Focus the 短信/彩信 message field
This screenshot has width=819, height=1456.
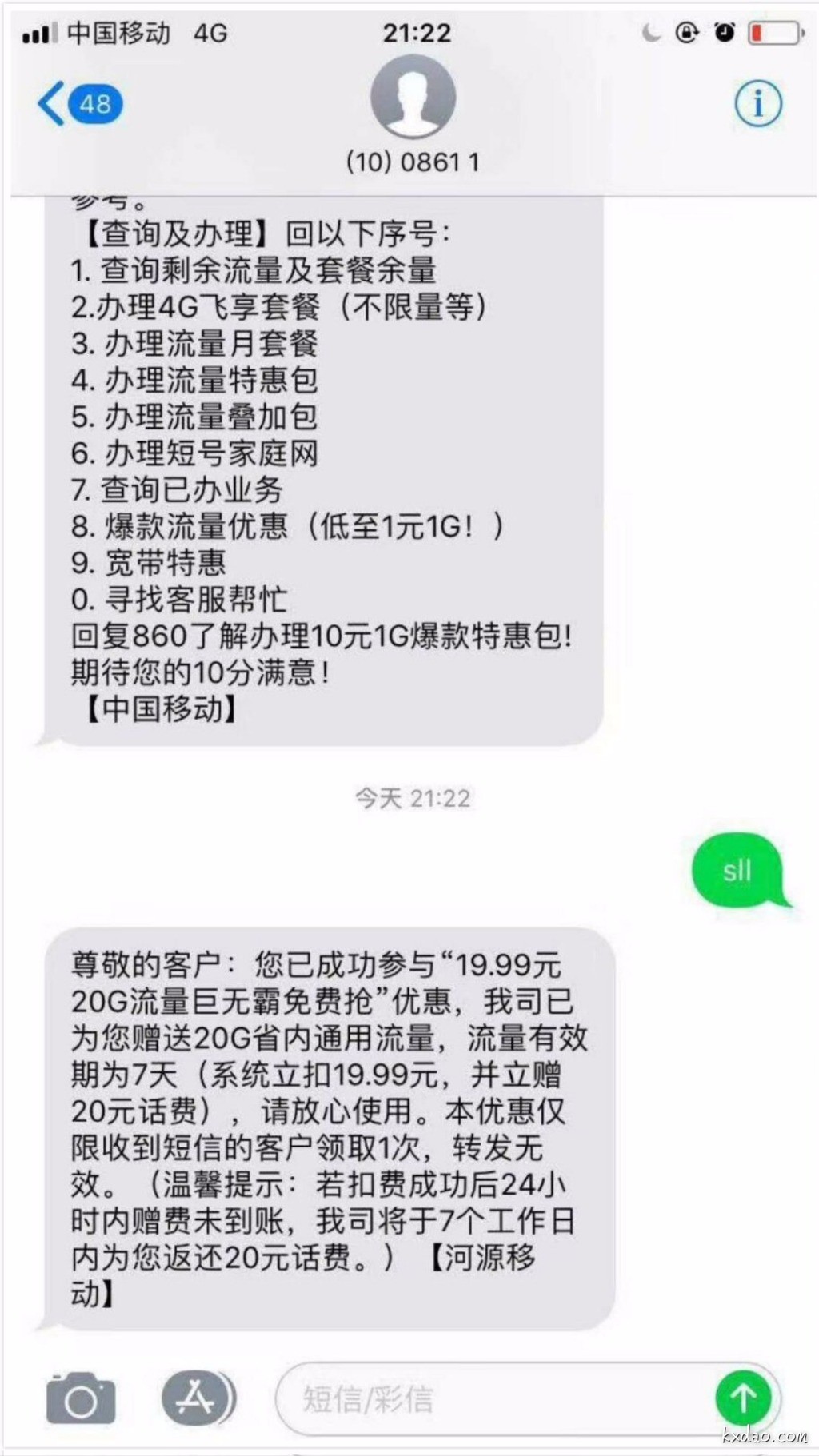click(488, 1399)
